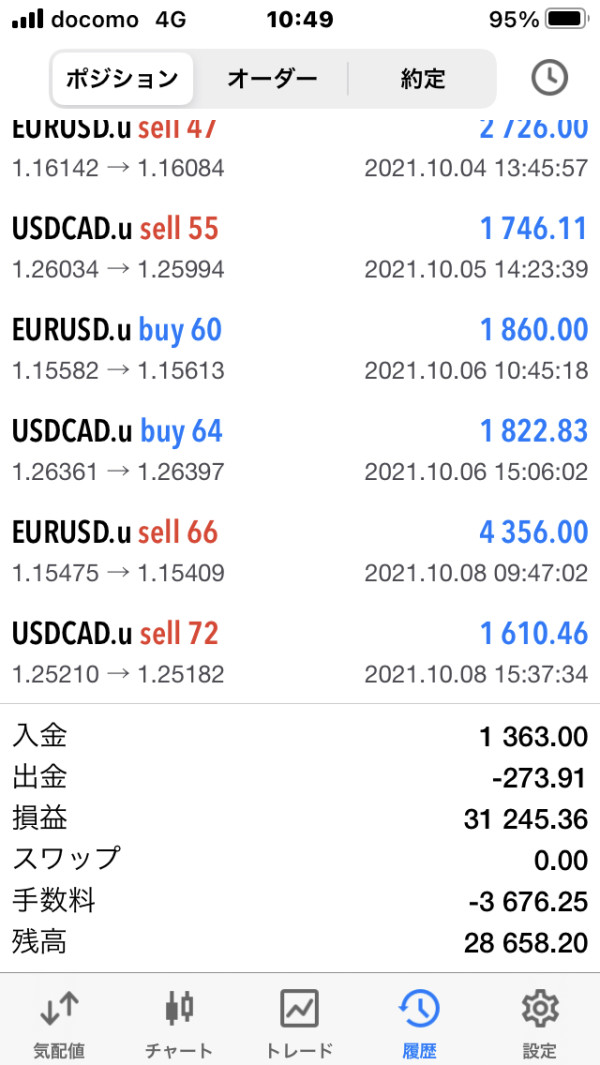Switch to the オーダー segment

272,78
